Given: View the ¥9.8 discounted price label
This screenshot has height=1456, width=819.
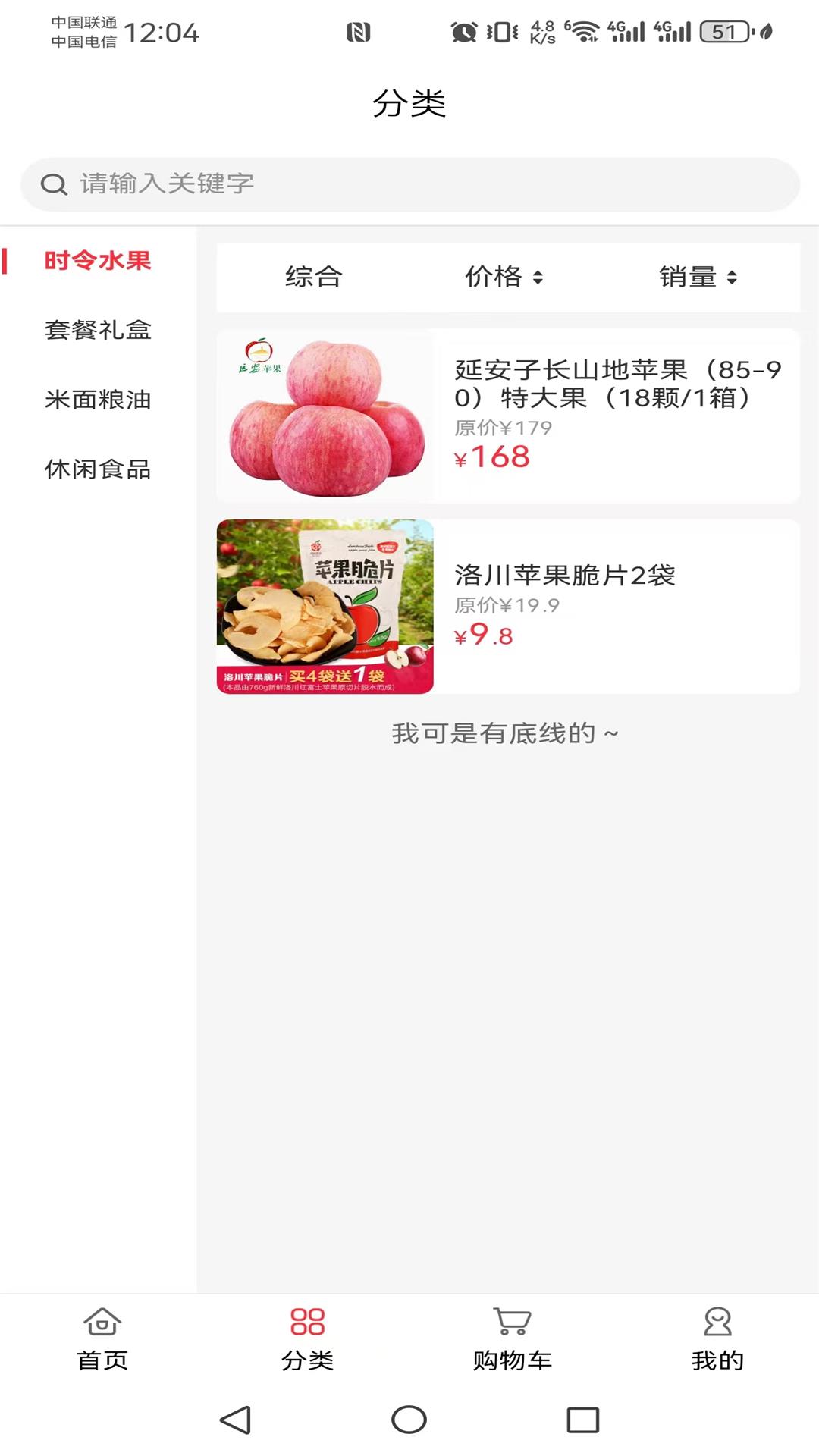Looking at the screenshot, I should pyautogui.click(x=483, y=635).
